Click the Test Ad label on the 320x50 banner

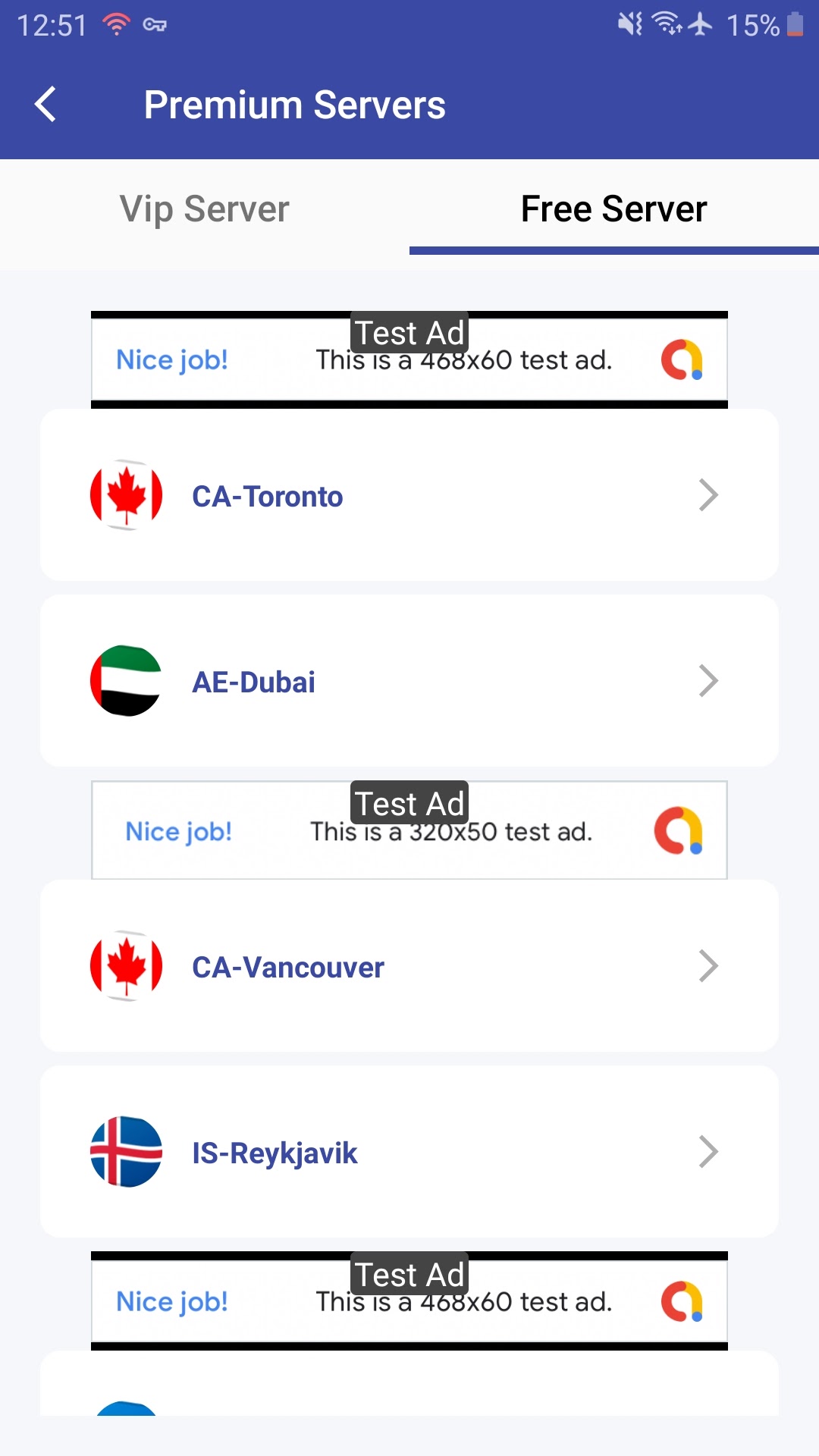click(x=409, y=802)
